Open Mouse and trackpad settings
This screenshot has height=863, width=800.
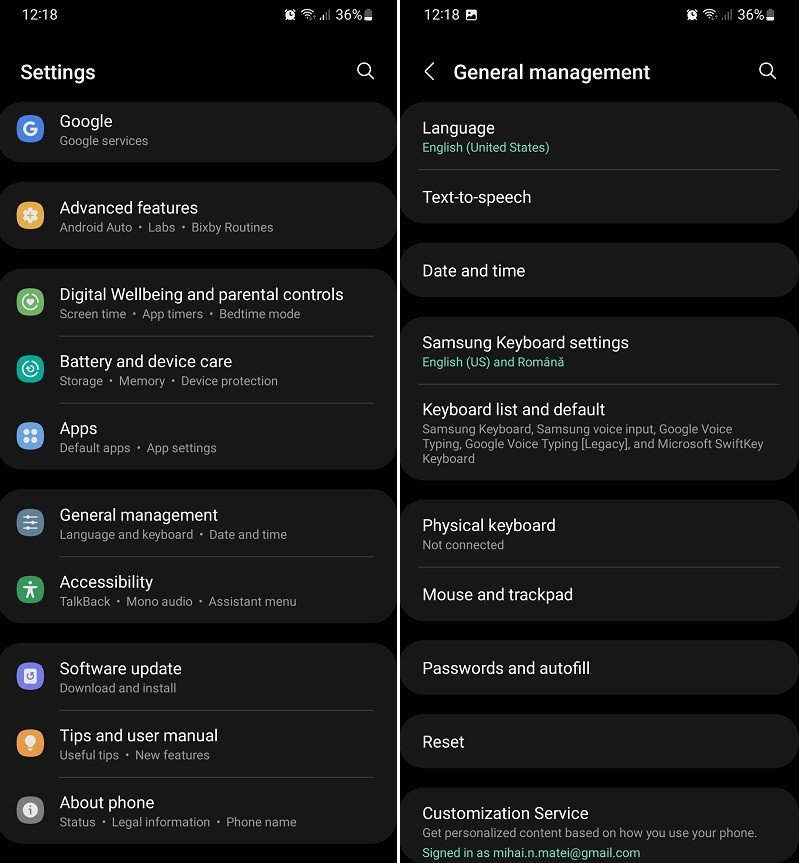pos(598,594)
